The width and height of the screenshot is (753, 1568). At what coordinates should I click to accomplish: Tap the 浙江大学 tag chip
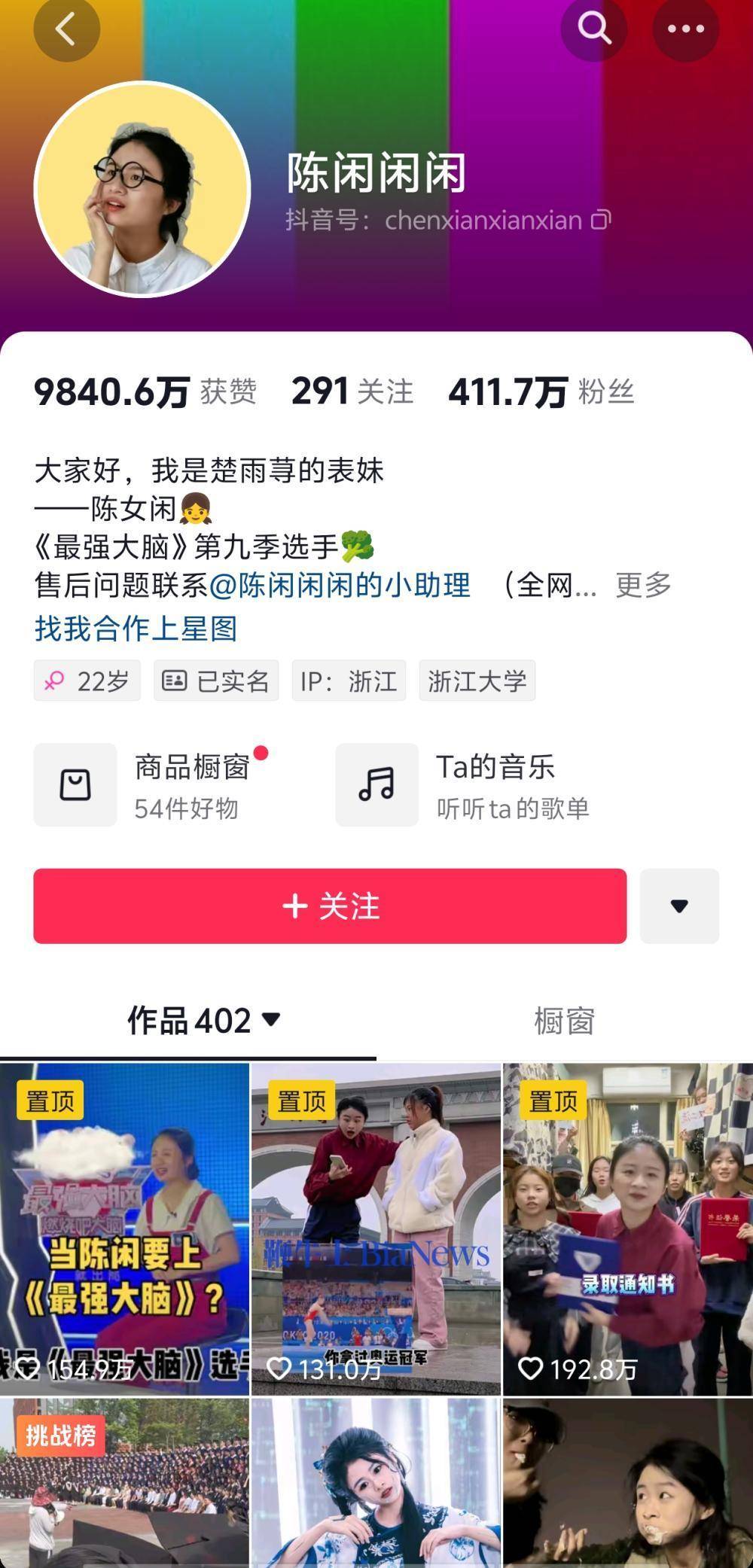[x=477, y=680]
